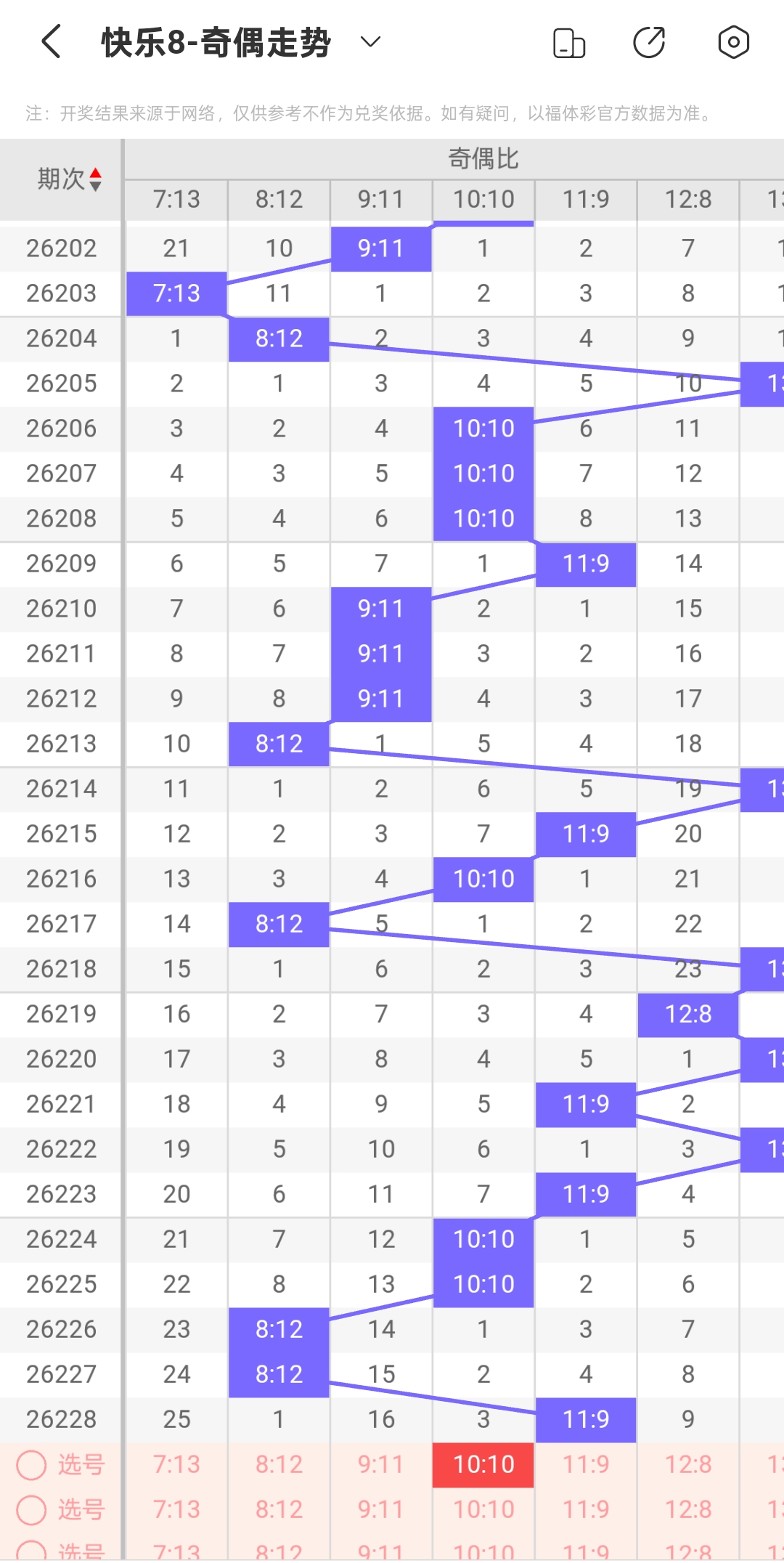Tap the screen orientation icon in header

[x=569, y=42]
